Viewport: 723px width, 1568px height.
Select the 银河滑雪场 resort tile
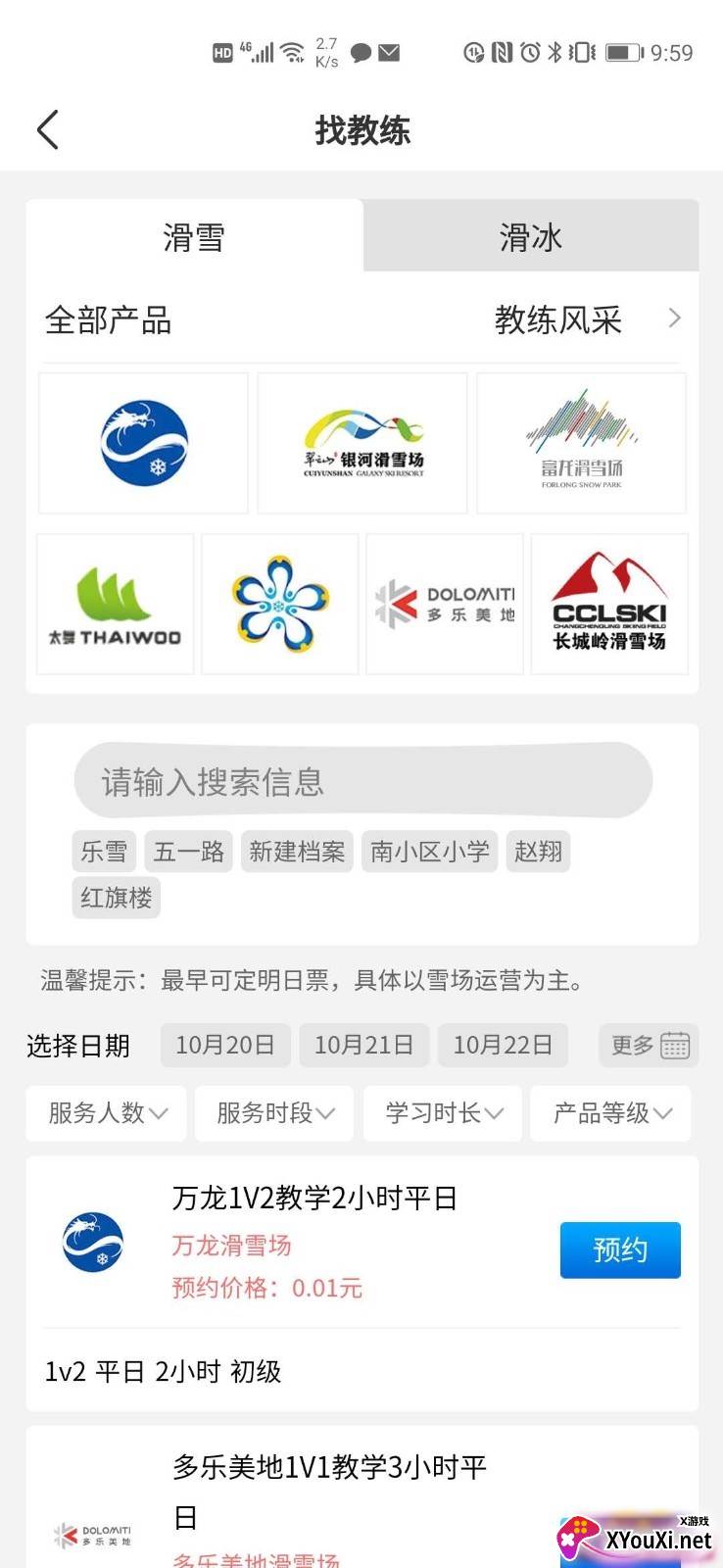(x=362, y=443)
